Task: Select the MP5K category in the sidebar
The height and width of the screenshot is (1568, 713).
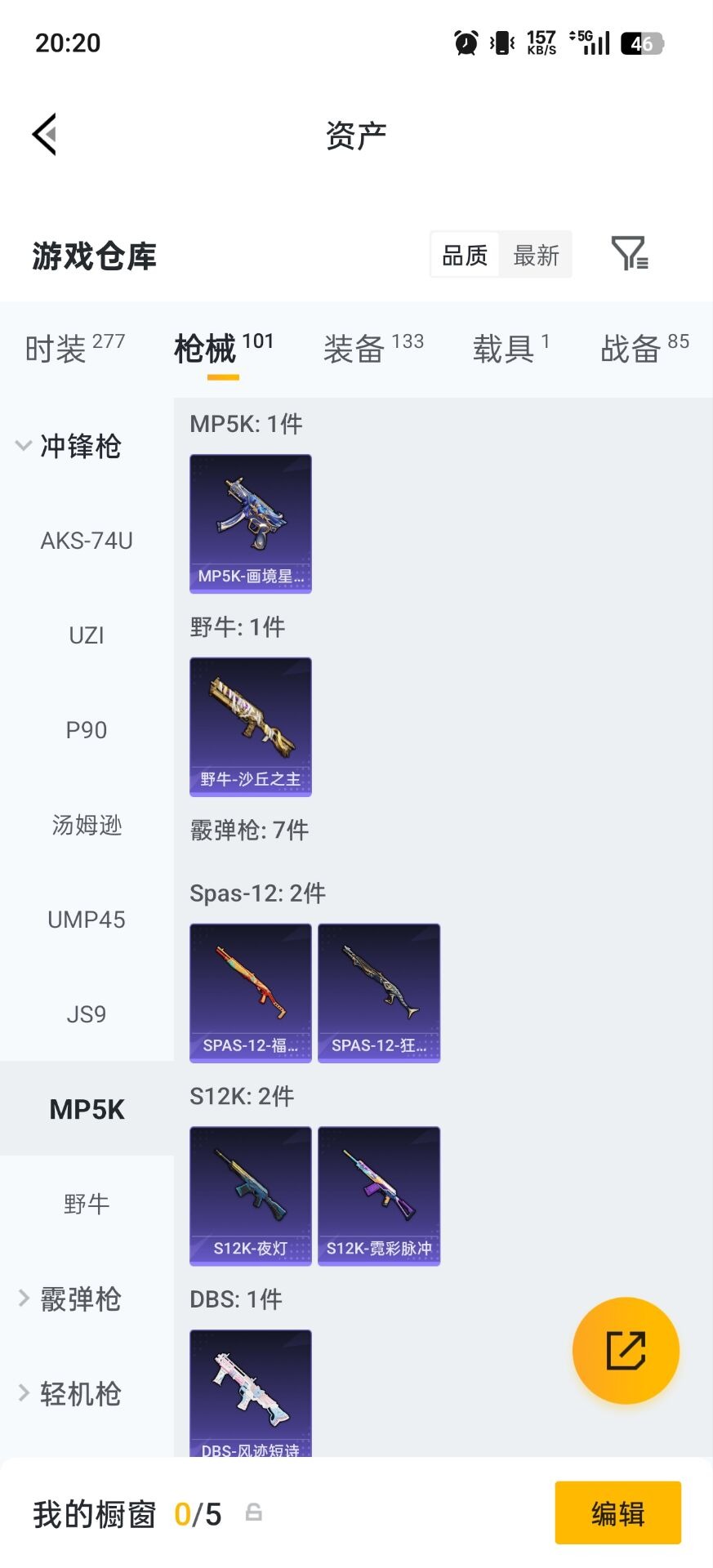Action: [86, 1109]
